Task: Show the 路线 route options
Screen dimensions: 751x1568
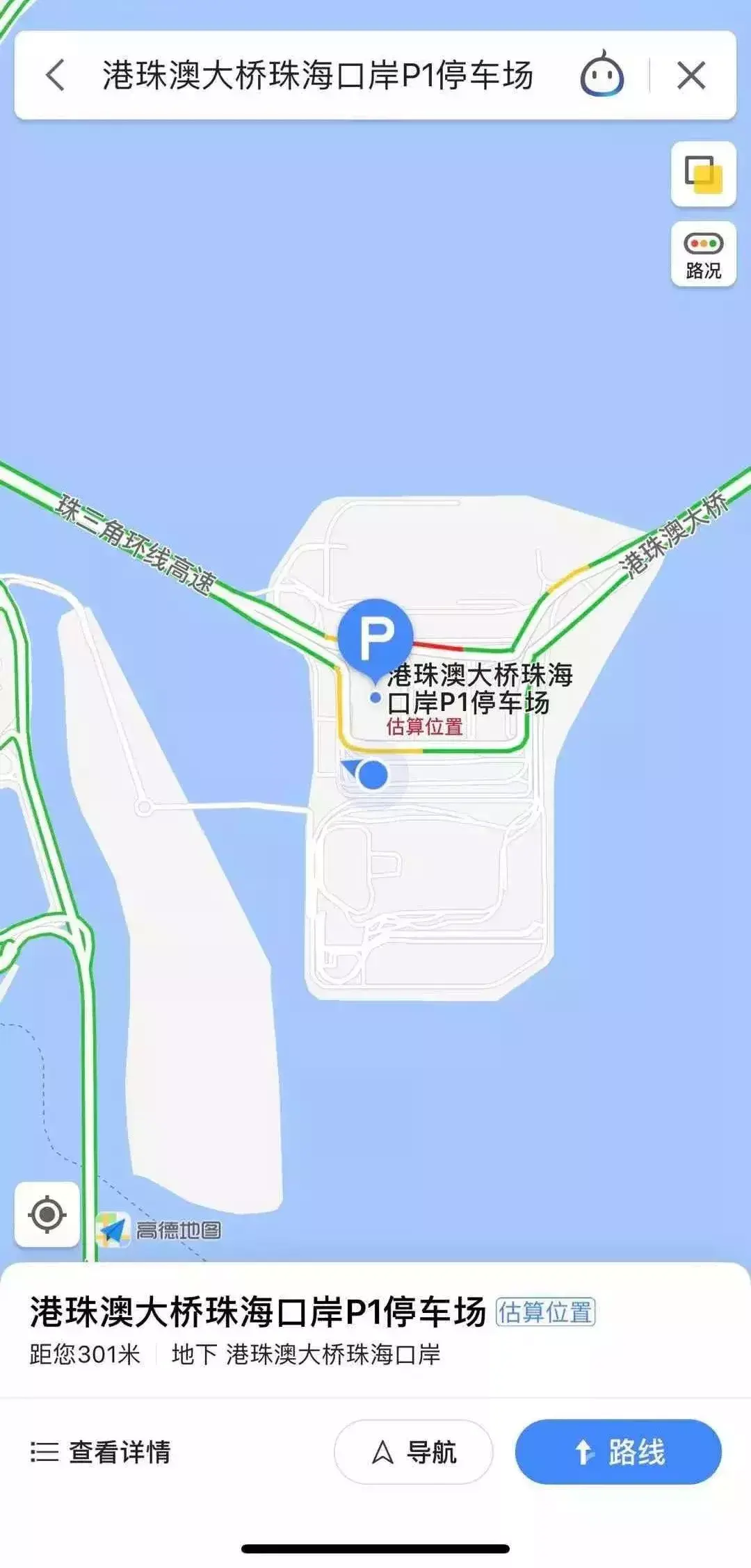Action: point(618,1452)
